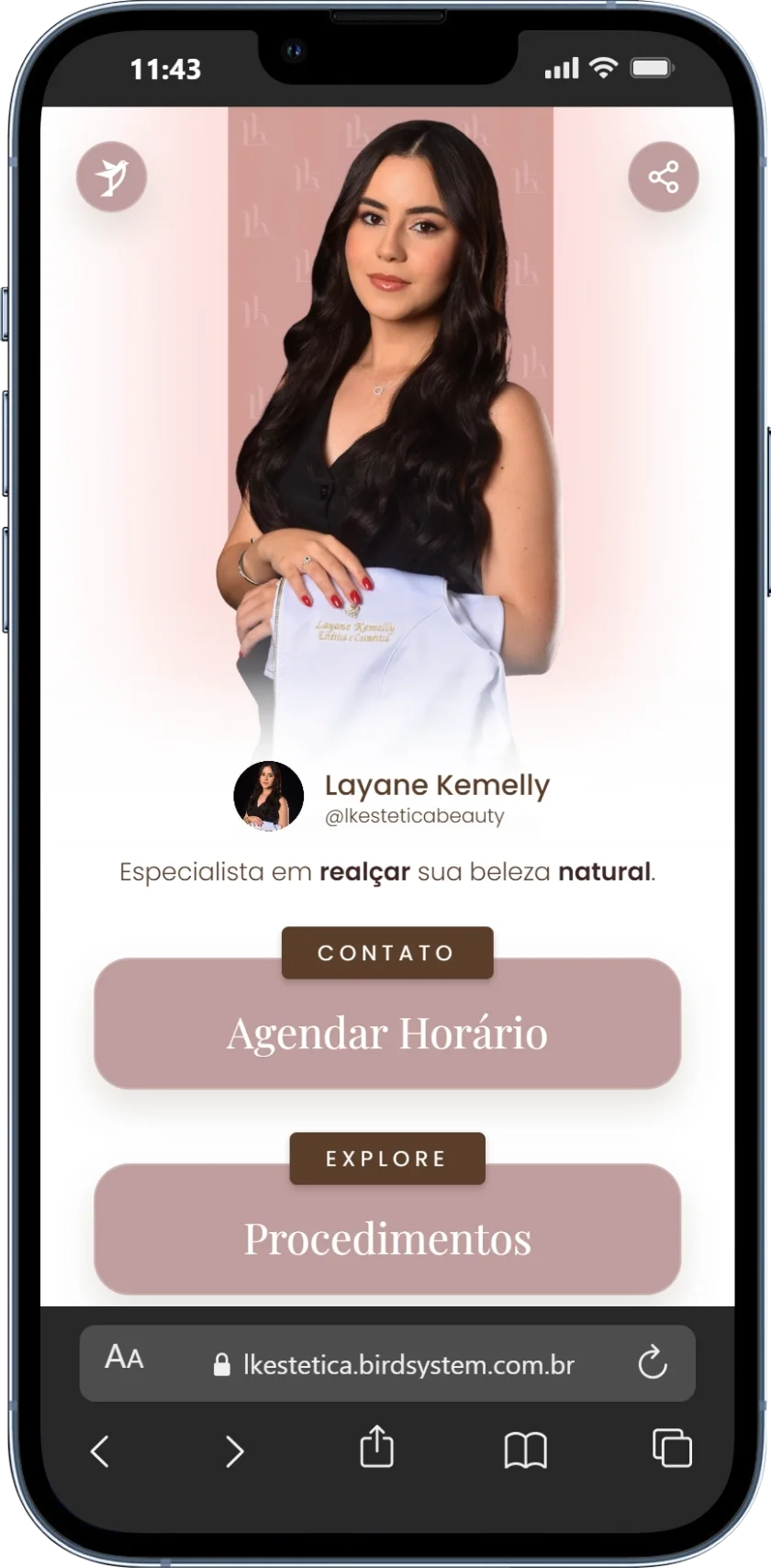
Task: Open the Safari share sheet
Action: click(x=376, y=1448)
